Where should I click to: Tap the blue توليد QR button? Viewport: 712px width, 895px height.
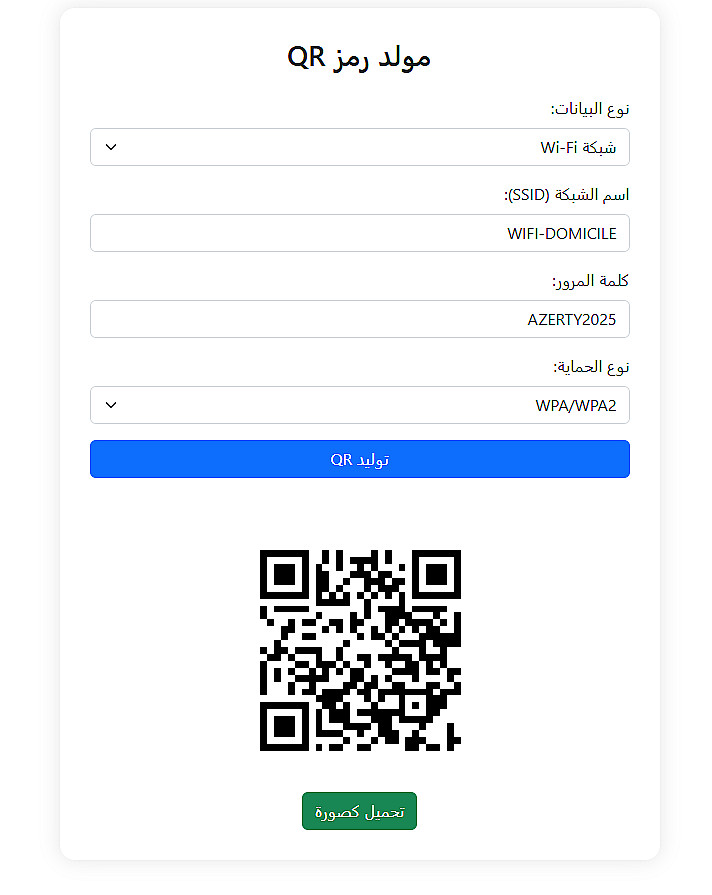[359, 459]
